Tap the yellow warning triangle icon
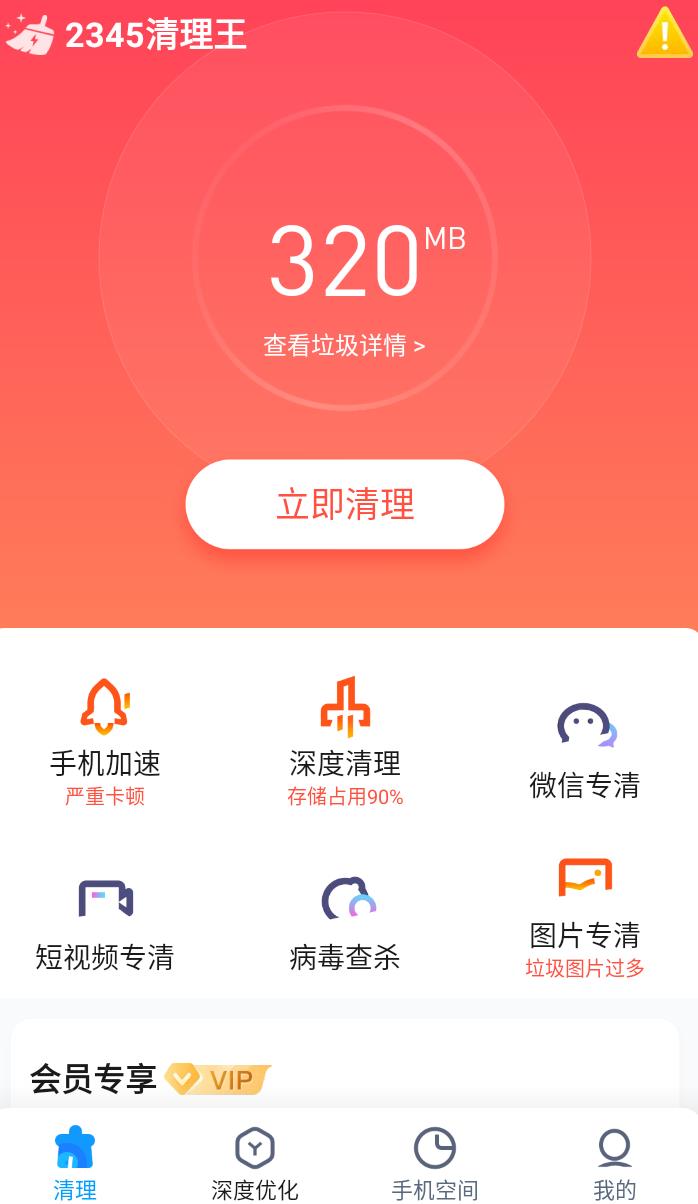Image resolution: width=698 pixels, height=1204 pixels. tap(664, 33)
